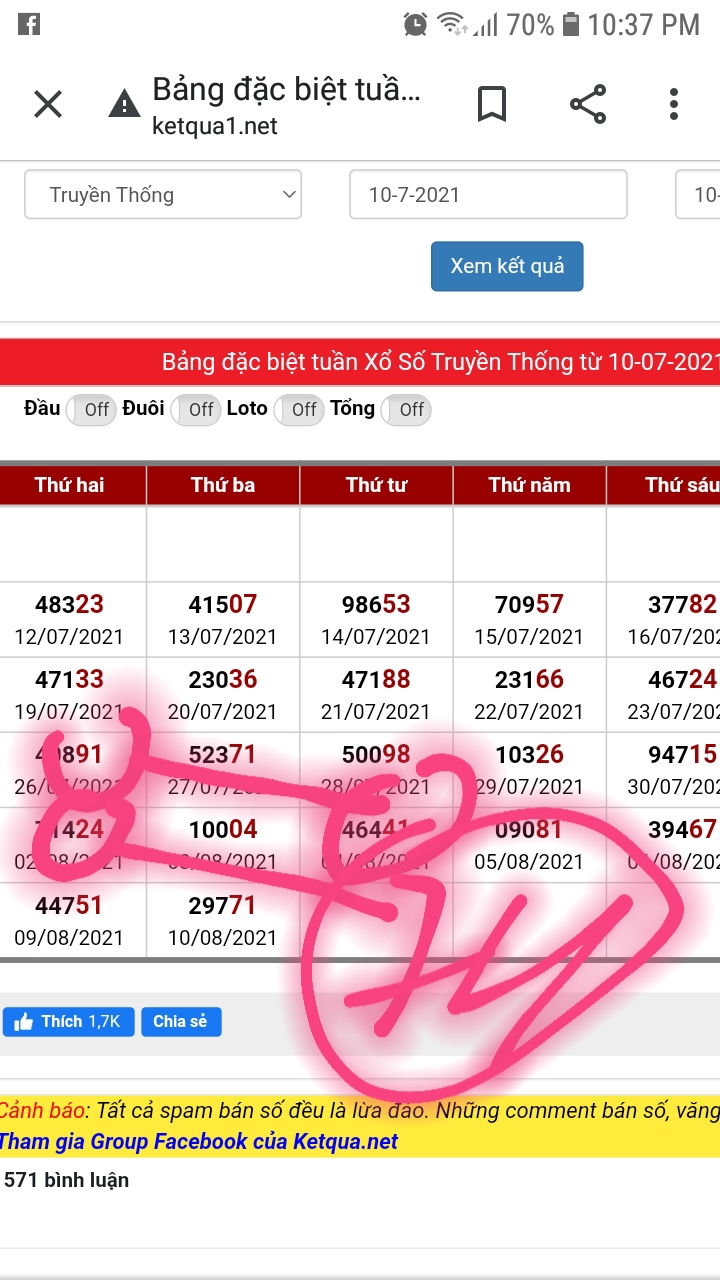Close the browser tab
This screenshot has width=720, height=1280.
pos(48,104)
